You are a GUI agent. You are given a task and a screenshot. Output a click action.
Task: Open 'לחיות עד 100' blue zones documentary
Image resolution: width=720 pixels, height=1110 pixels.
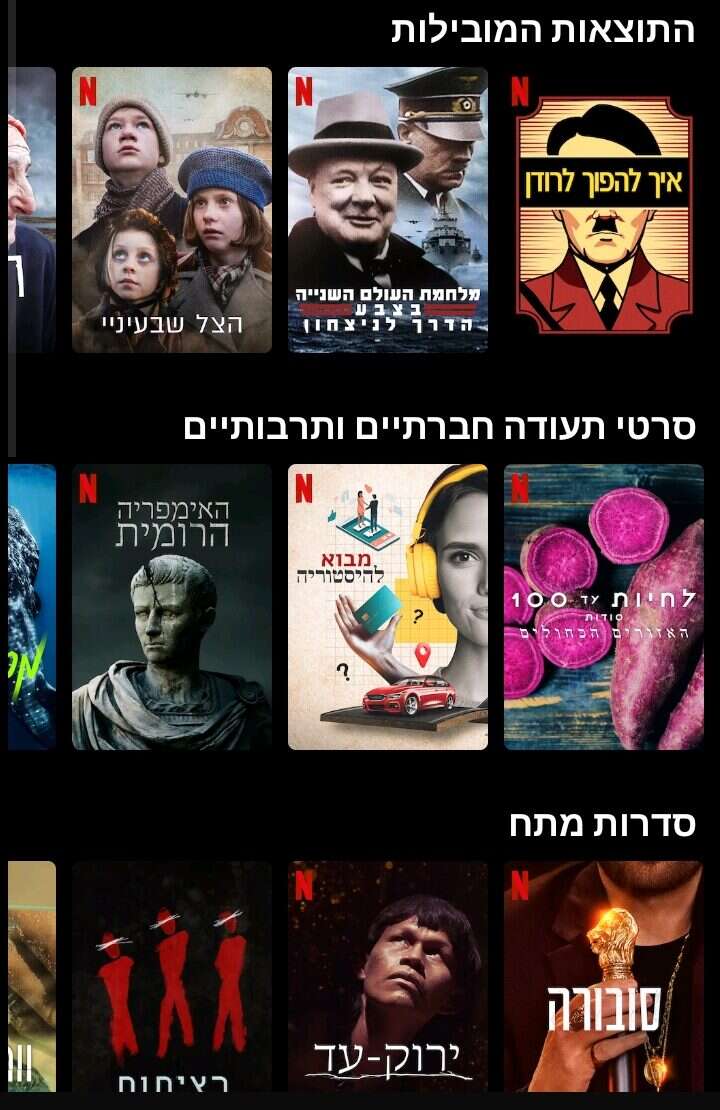[604, 607]
